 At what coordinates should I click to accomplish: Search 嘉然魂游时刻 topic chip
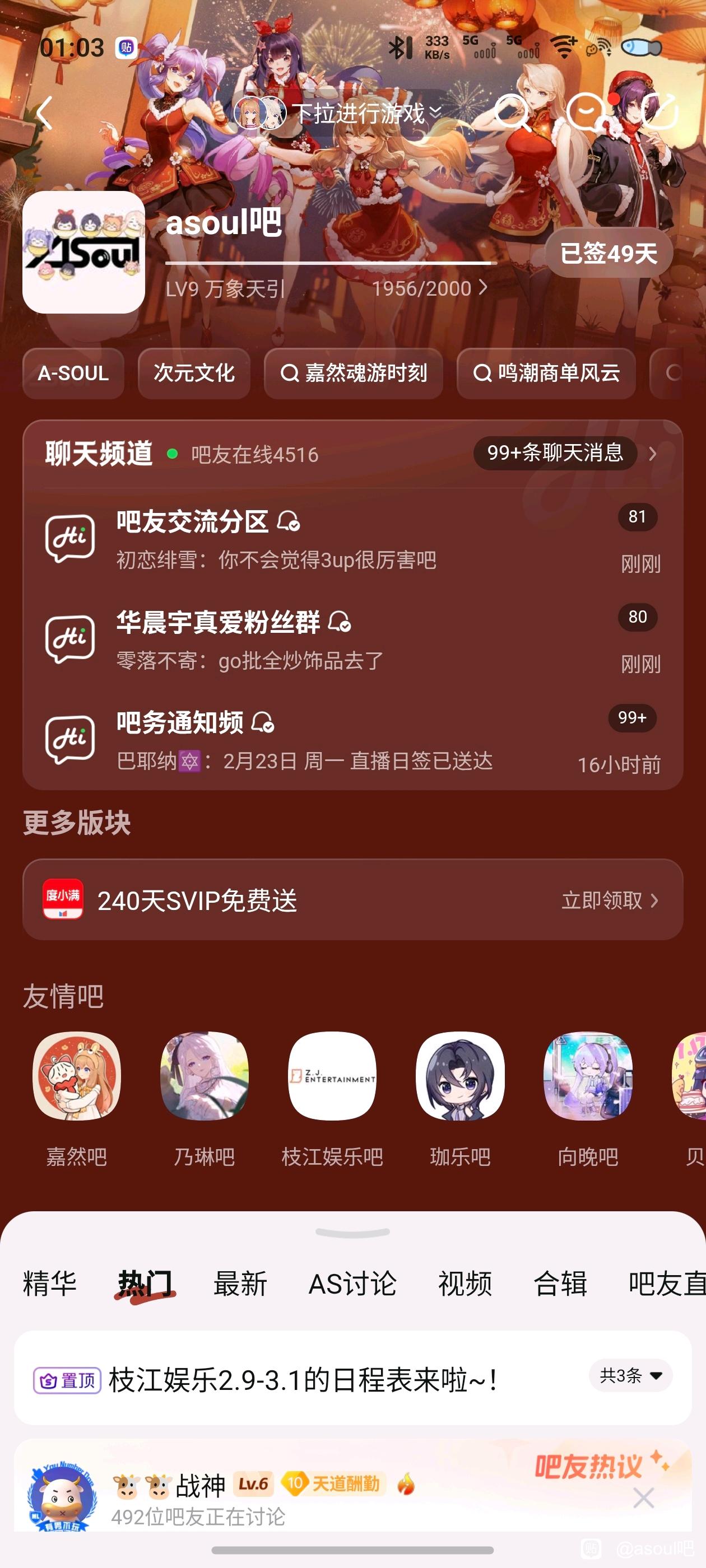(x=354, y=373)
